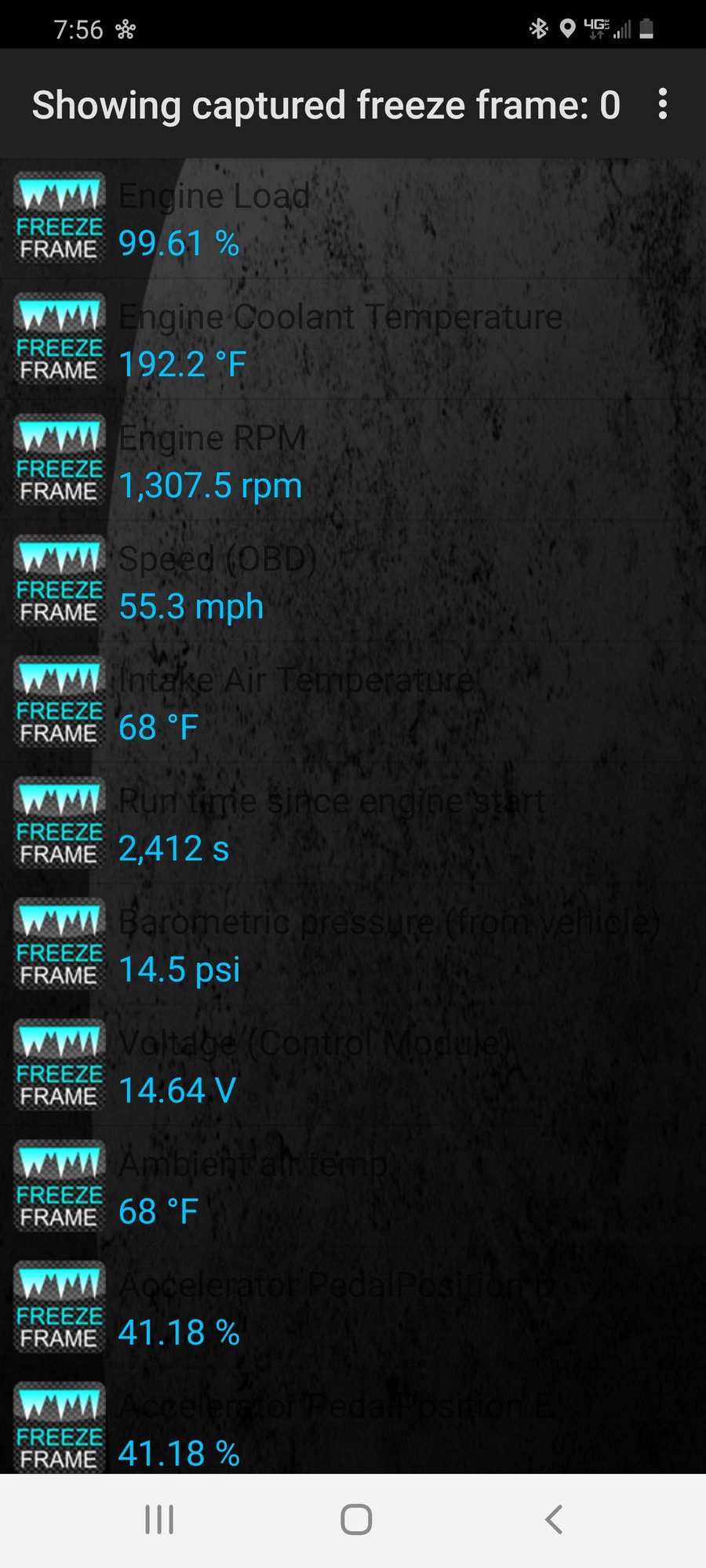Select the 55.3 mph speed value
Viewport: 706px width, 1568px height.
(191, 606)
